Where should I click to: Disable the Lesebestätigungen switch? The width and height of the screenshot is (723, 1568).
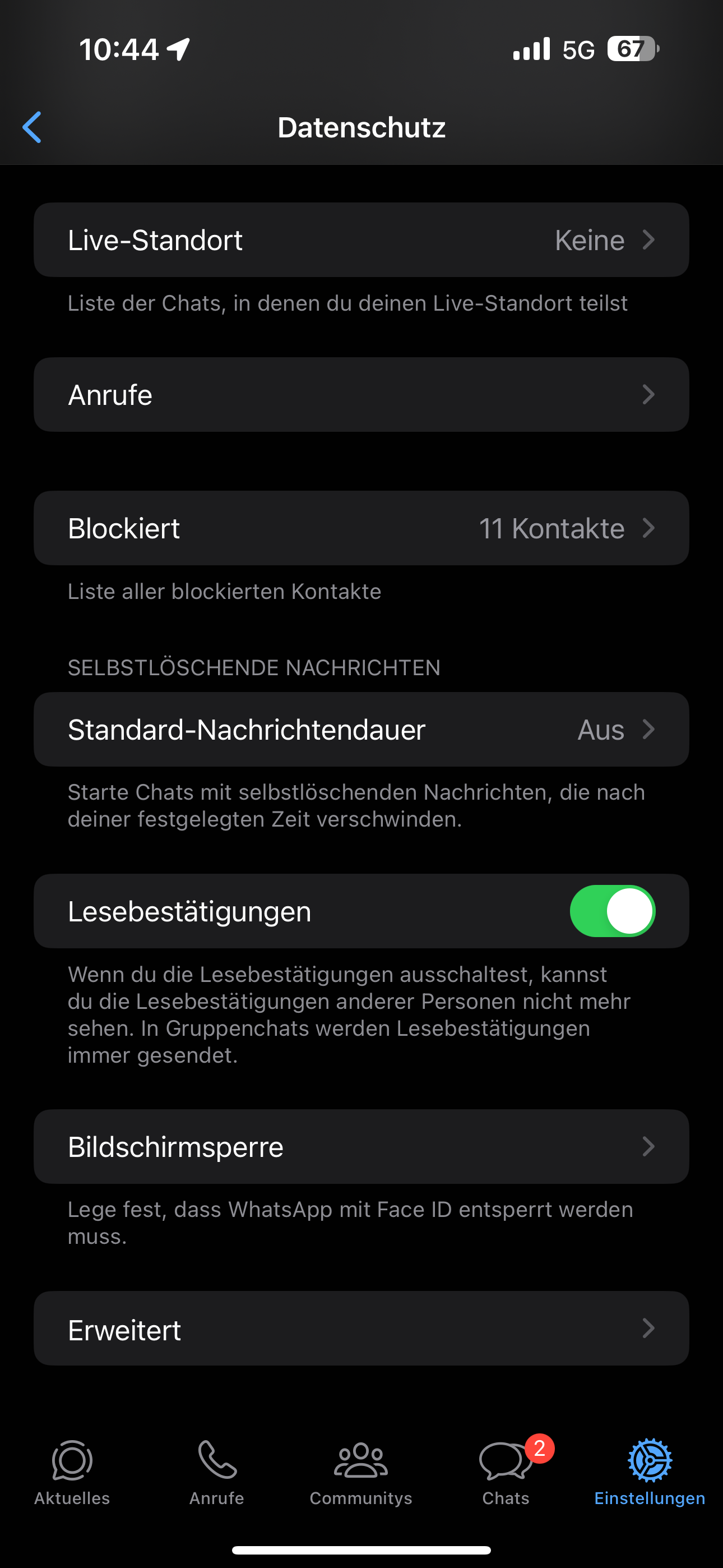click(x=611, y=911)
